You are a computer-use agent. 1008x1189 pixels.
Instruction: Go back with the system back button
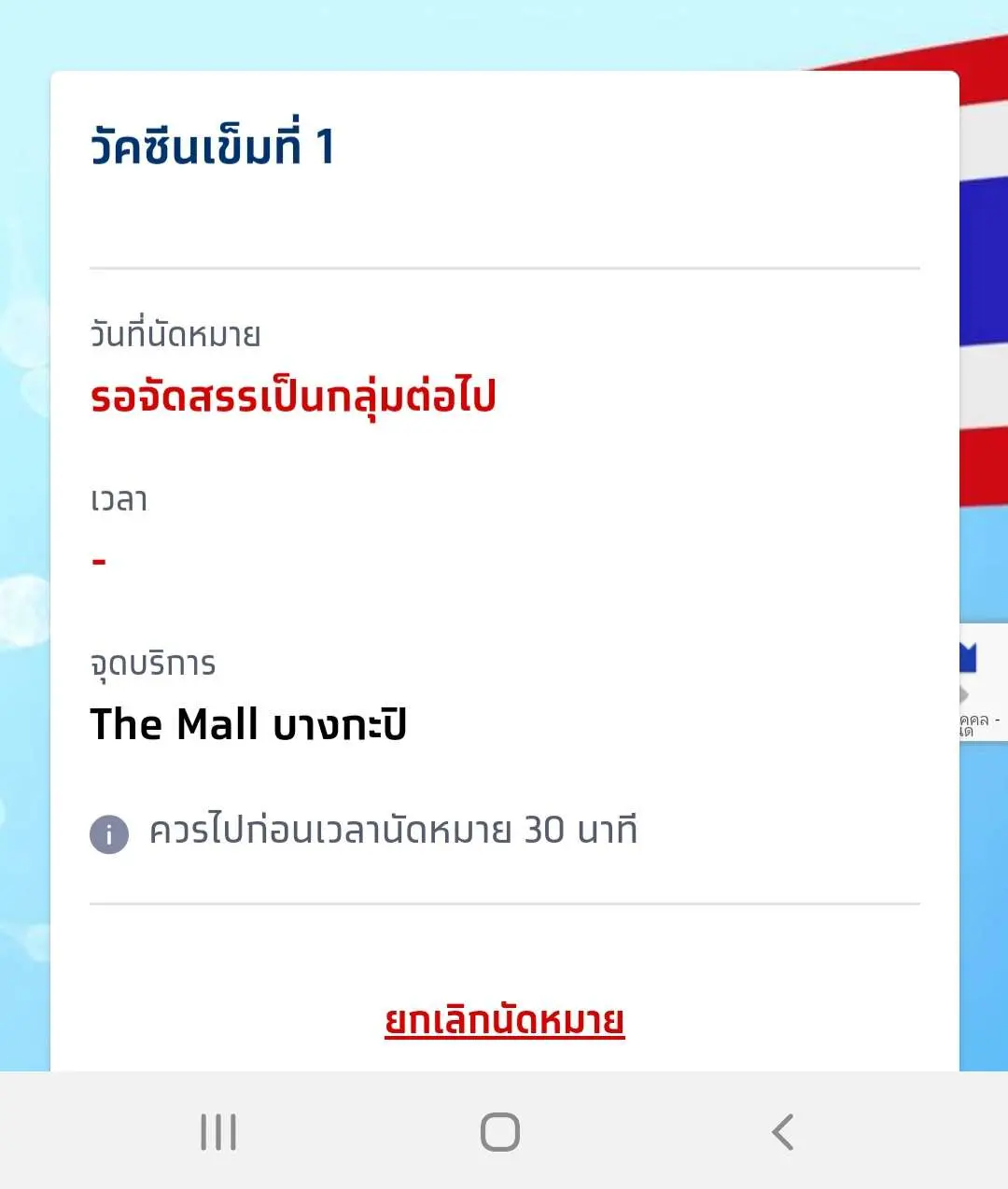pos(782,1132)
